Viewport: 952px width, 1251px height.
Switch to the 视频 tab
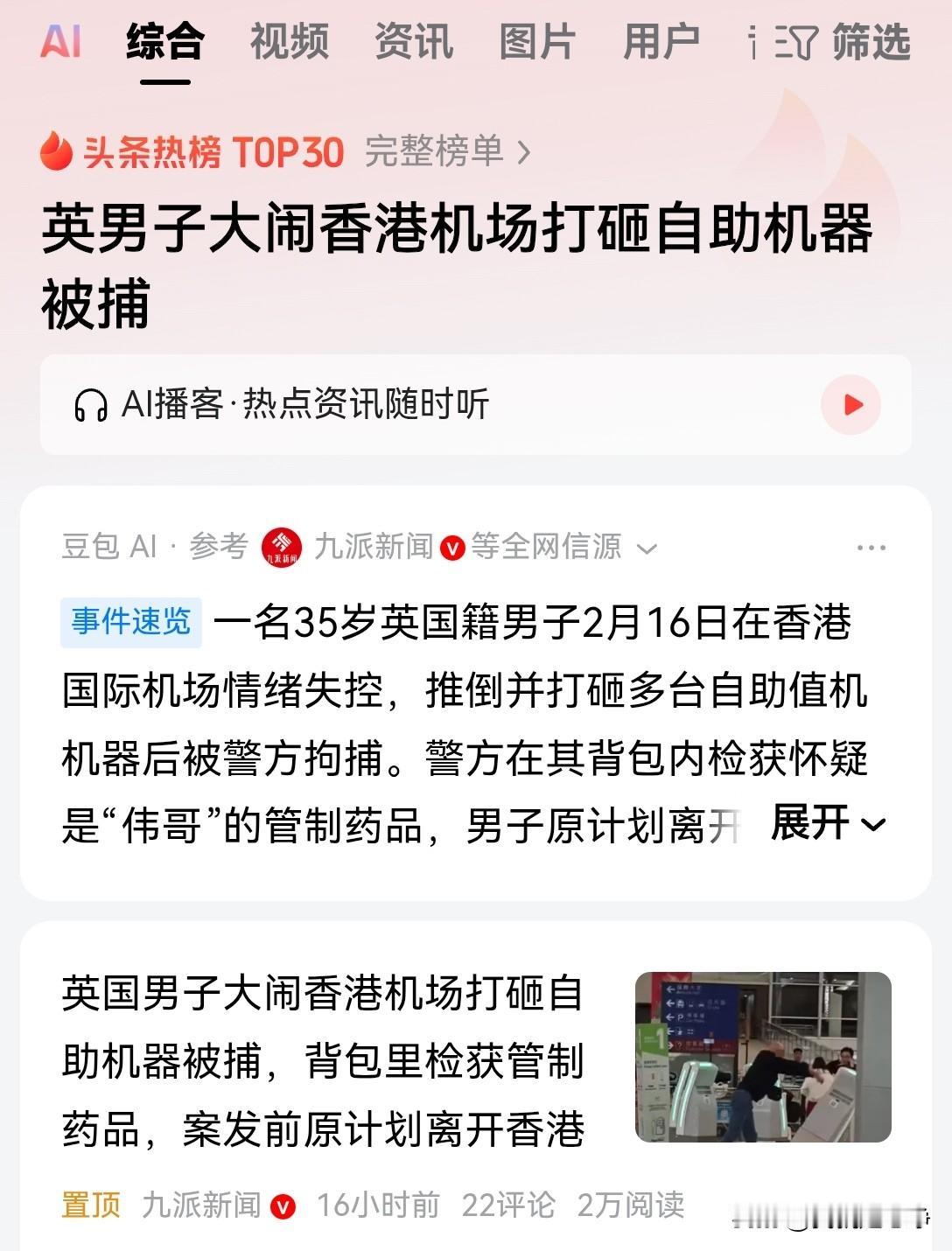(290, 41)
